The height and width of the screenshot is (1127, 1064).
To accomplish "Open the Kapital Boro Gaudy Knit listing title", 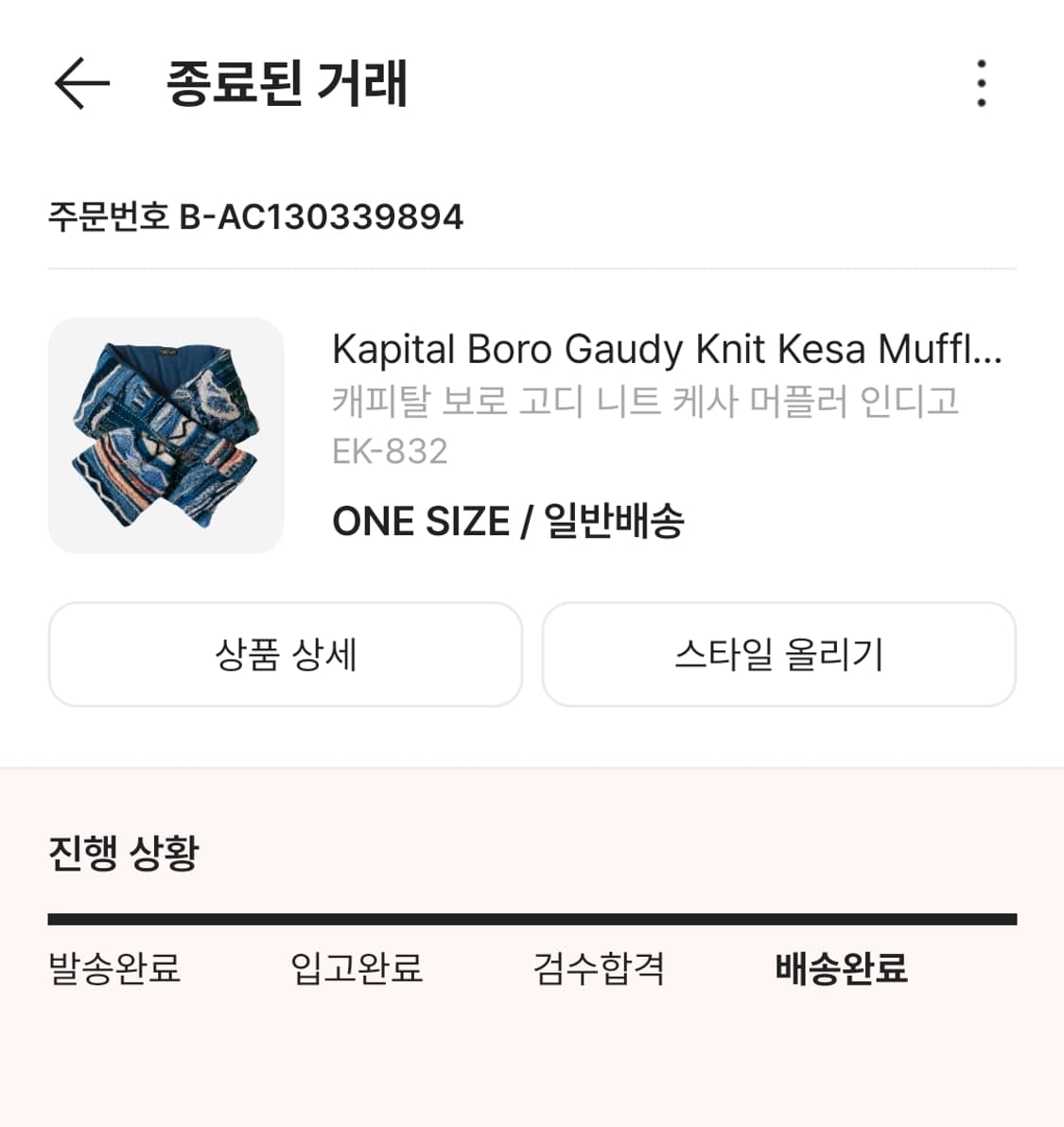I will tap(668, 349).
